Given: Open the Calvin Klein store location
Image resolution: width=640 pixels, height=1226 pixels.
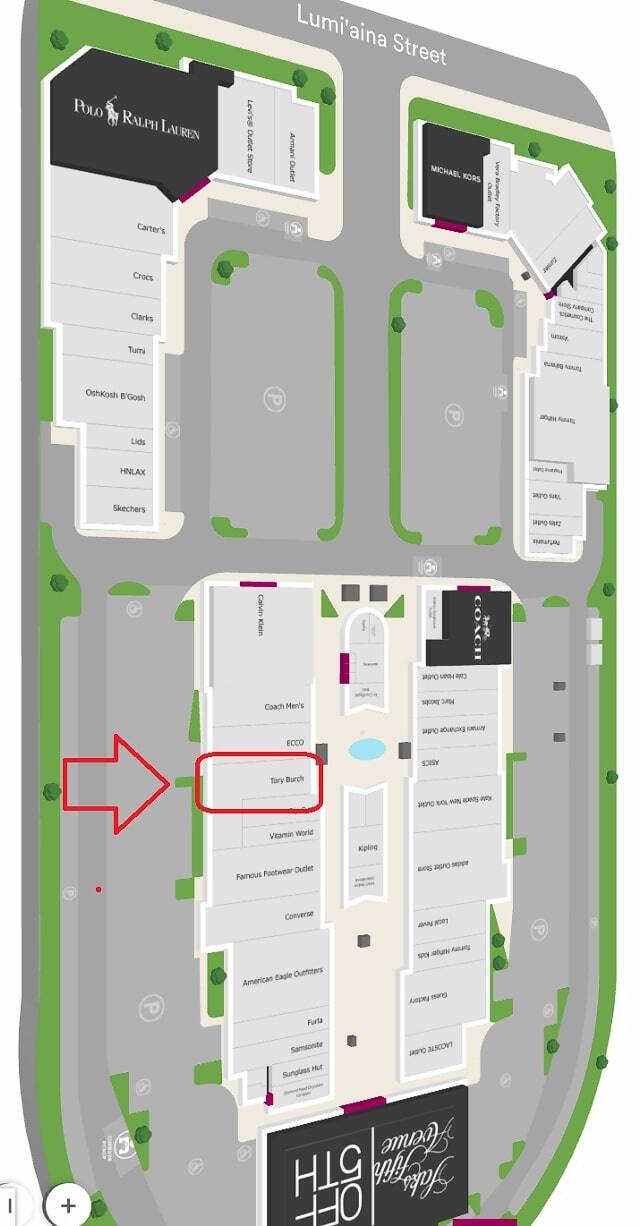Looking at the screenshot, I should pyautogui.click(x=261, y=615).
